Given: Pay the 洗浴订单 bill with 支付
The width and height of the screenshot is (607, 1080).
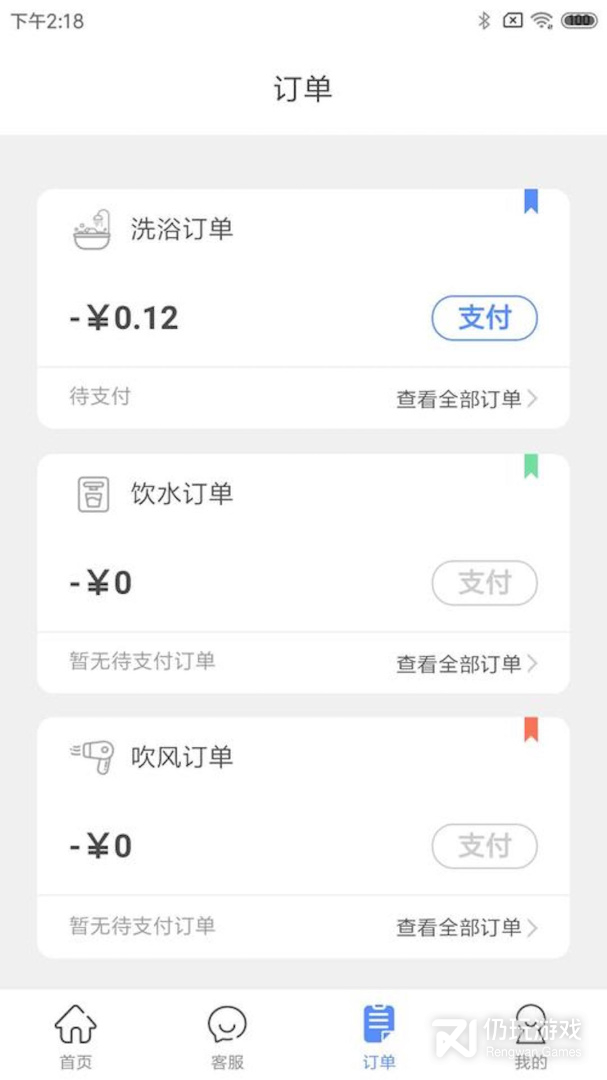Looking at the screenshot, I should coord(484,319).
